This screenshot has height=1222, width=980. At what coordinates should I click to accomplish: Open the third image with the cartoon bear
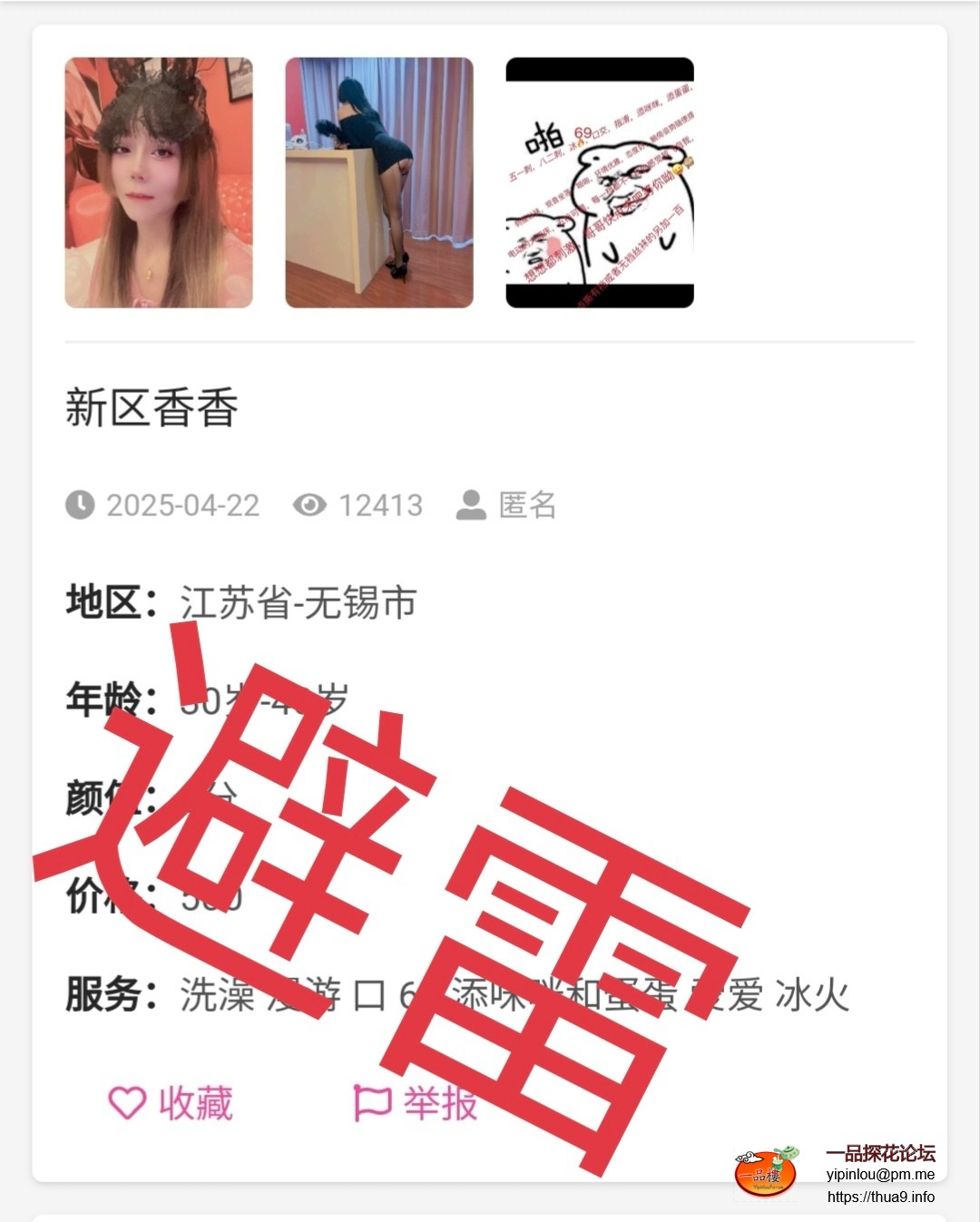tap(600, 183)
